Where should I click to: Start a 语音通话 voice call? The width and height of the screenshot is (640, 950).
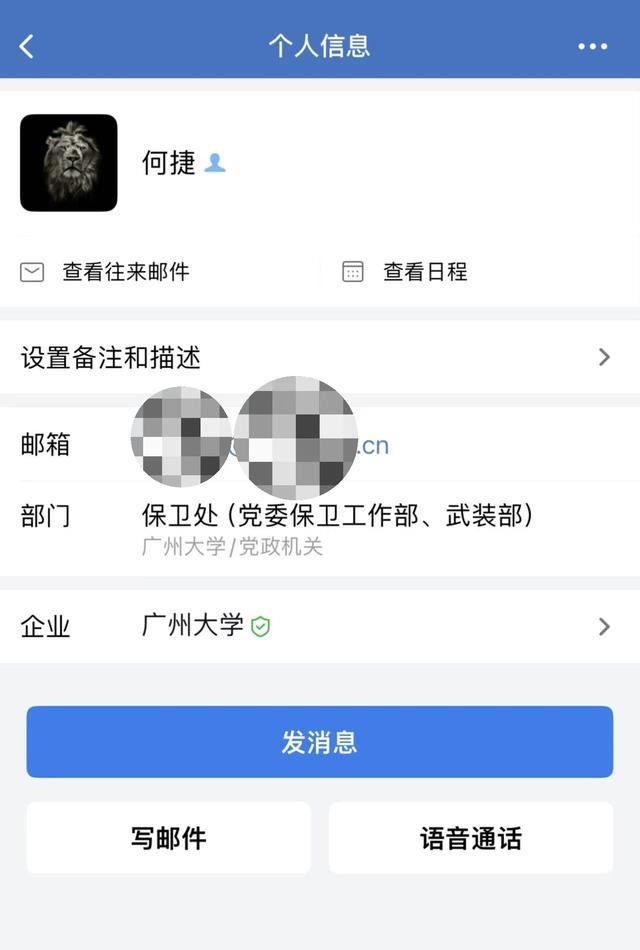point(471,837)
